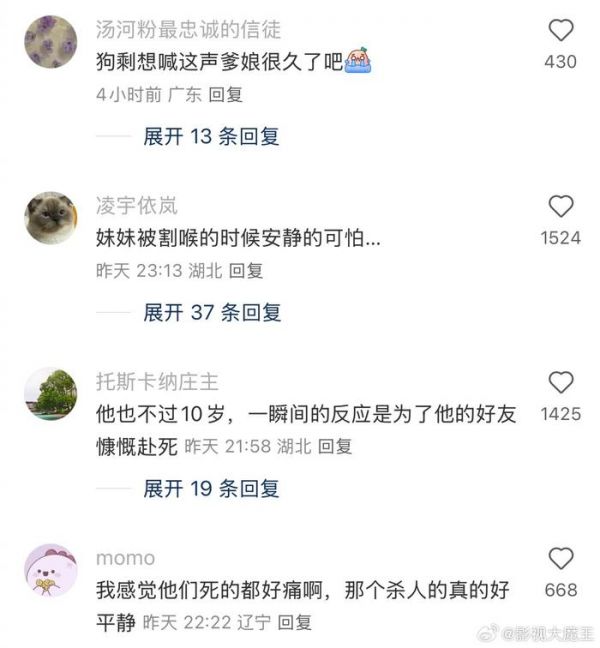Show the 19 replies
The width and height of the screenshot is (600, 648).
point(211,489)
